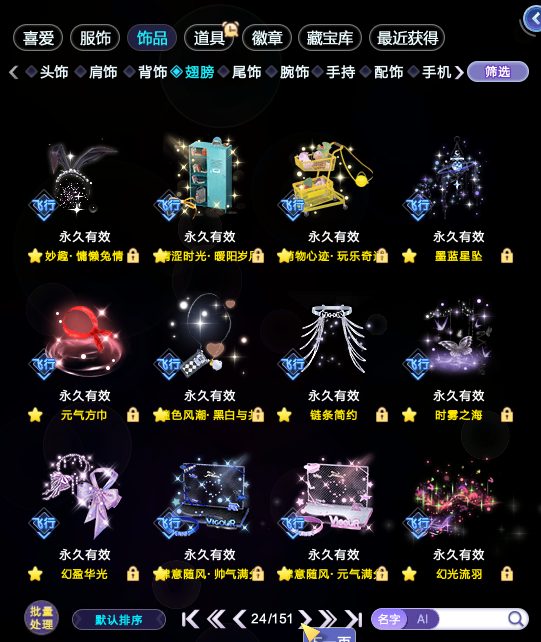The height and width of the screenshot is (642, 541).
Task: Favorite 幻盈华光 with its star
Action: (x=35, y=574)
